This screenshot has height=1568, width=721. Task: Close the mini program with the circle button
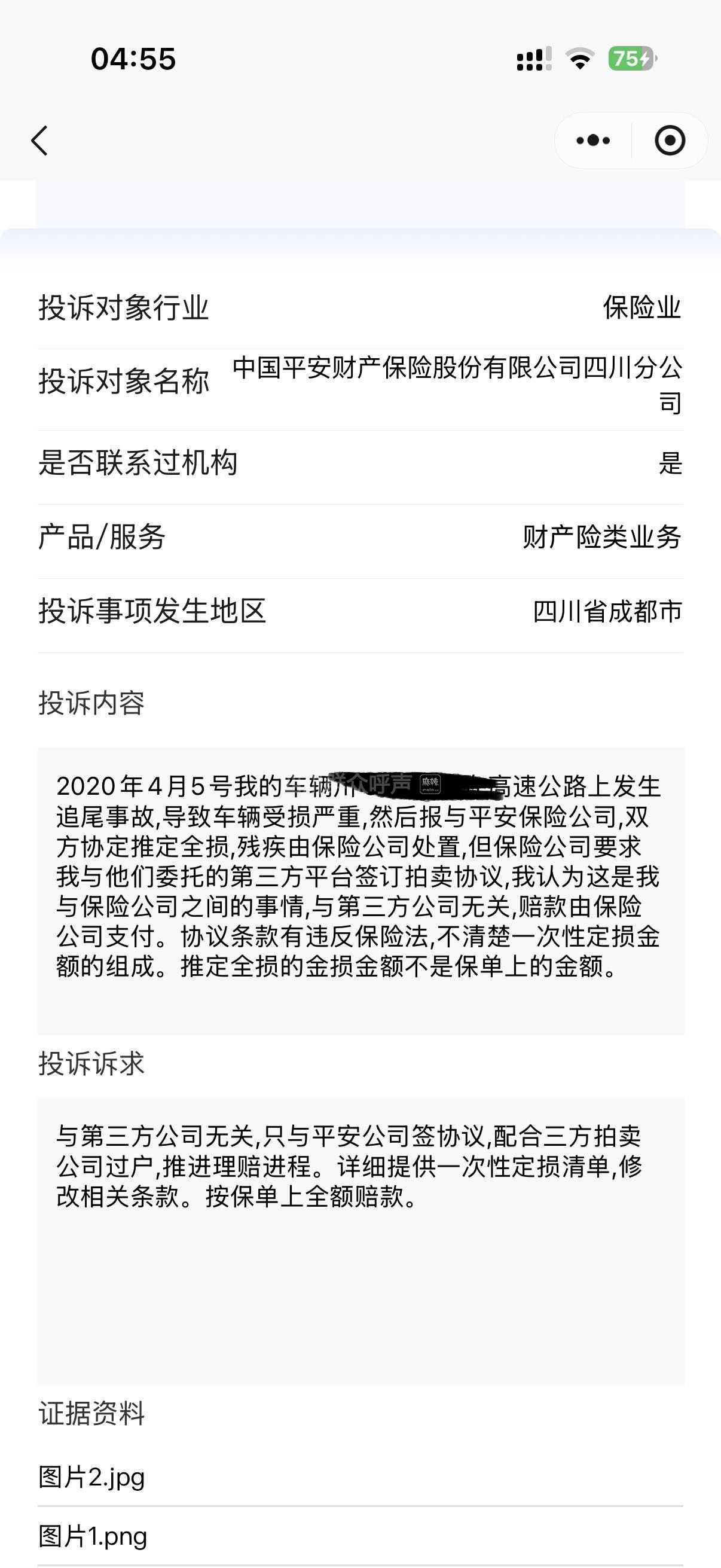tap(670, 141)
